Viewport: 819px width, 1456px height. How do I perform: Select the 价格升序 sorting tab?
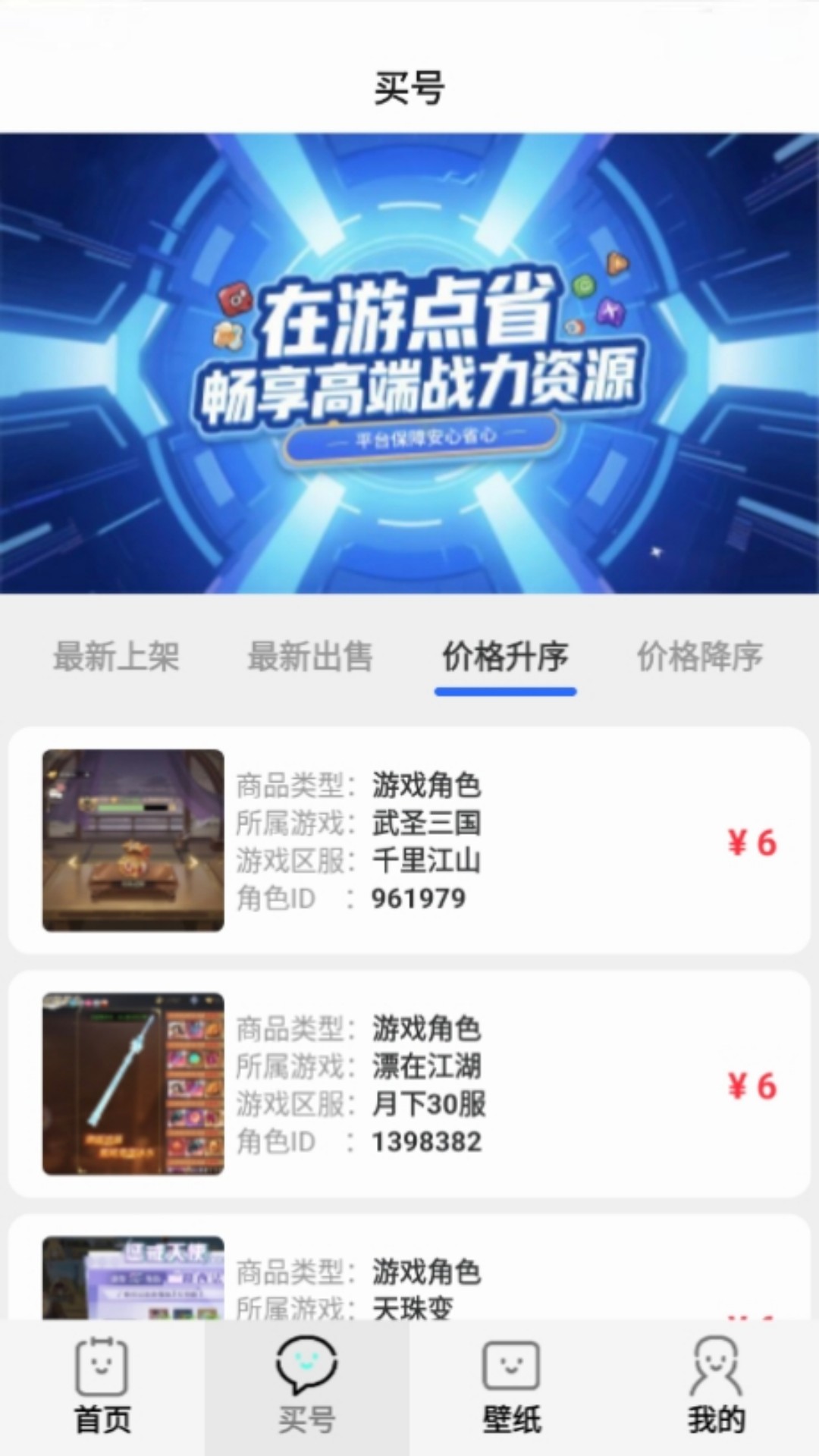505,657
